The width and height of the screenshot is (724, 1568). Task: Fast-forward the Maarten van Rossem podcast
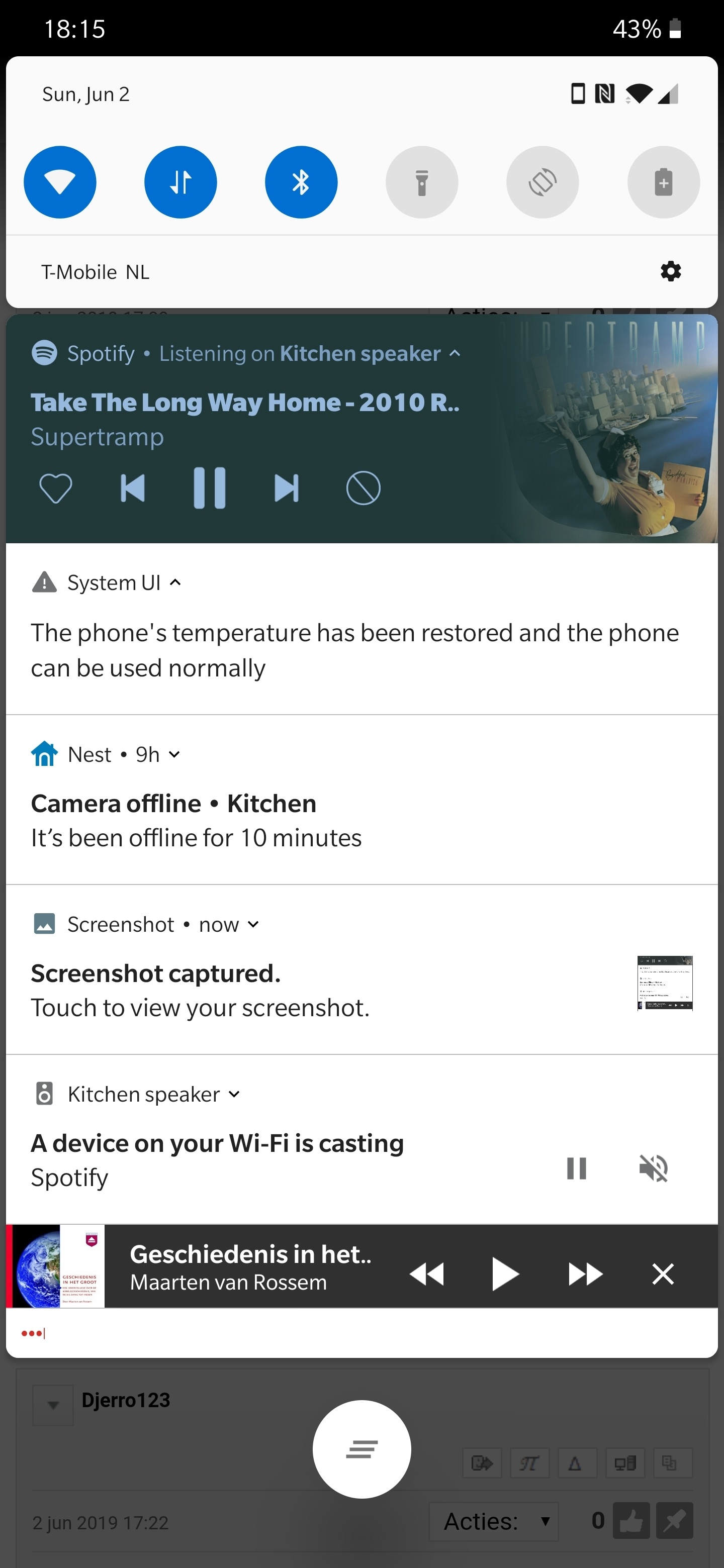(585, 1274)
